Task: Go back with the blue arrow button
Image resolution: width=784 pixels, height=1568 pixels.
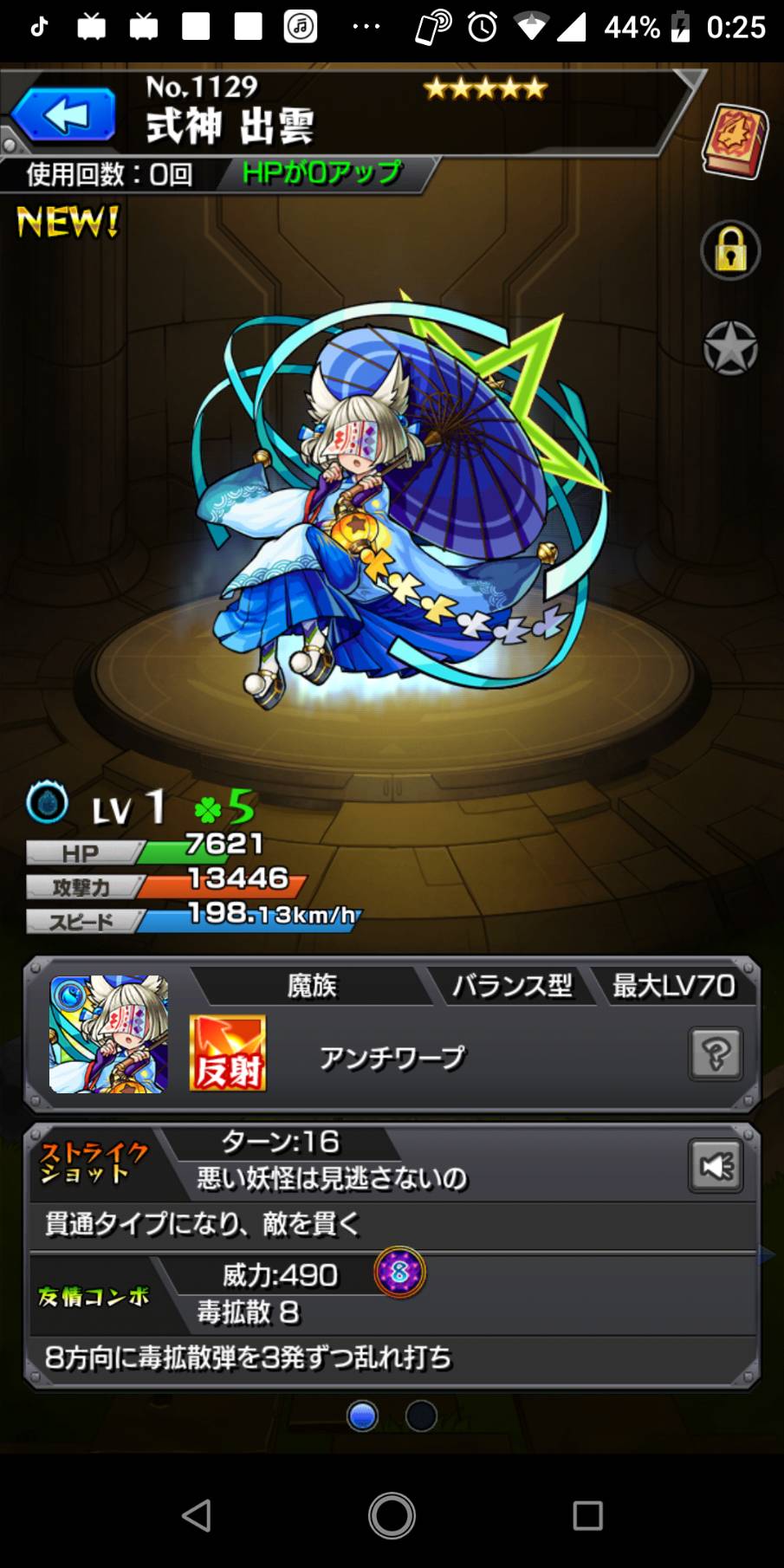Action: (63, 114)
